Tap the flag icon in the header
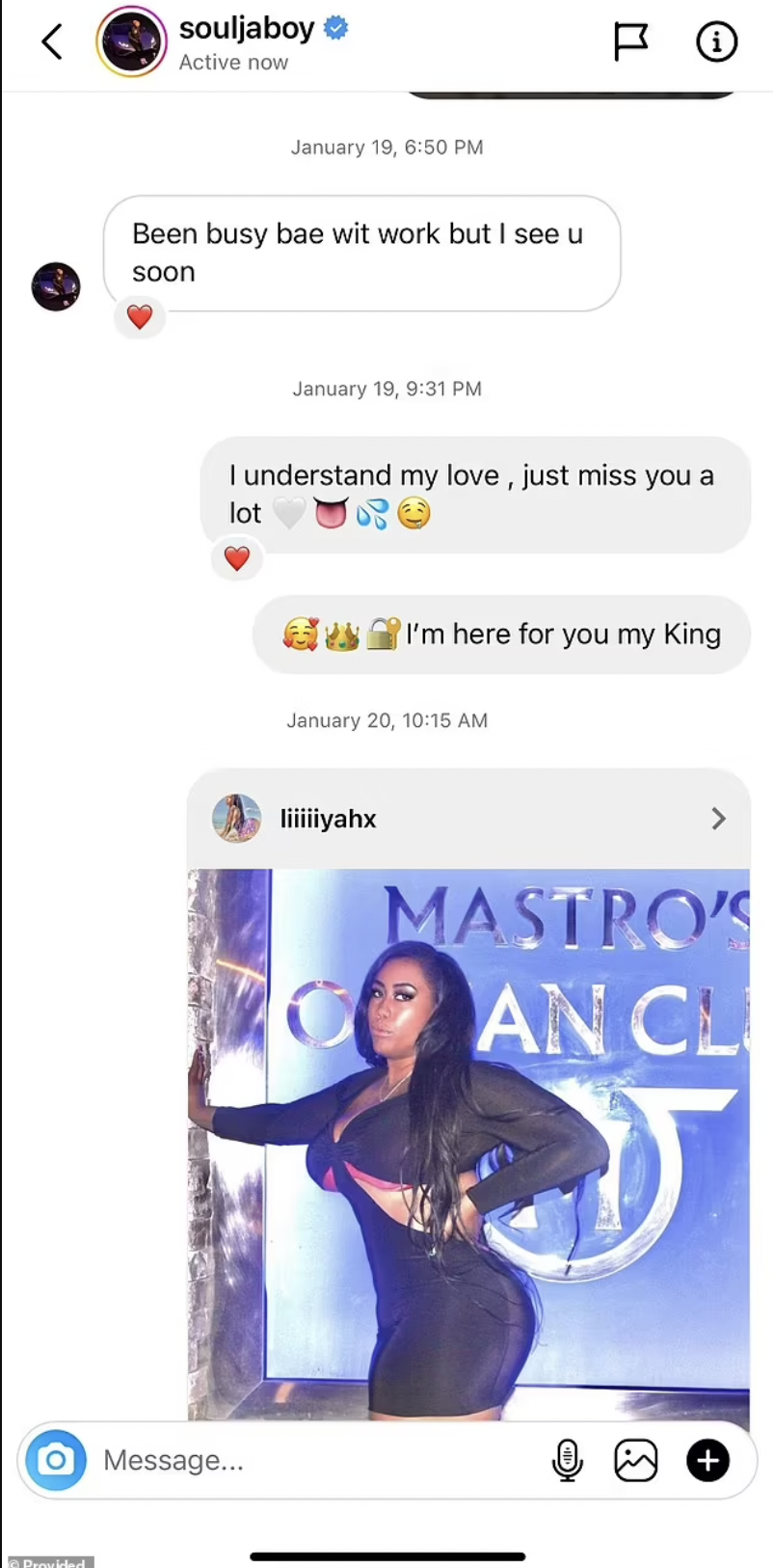773x1568 pixels. 630,41
